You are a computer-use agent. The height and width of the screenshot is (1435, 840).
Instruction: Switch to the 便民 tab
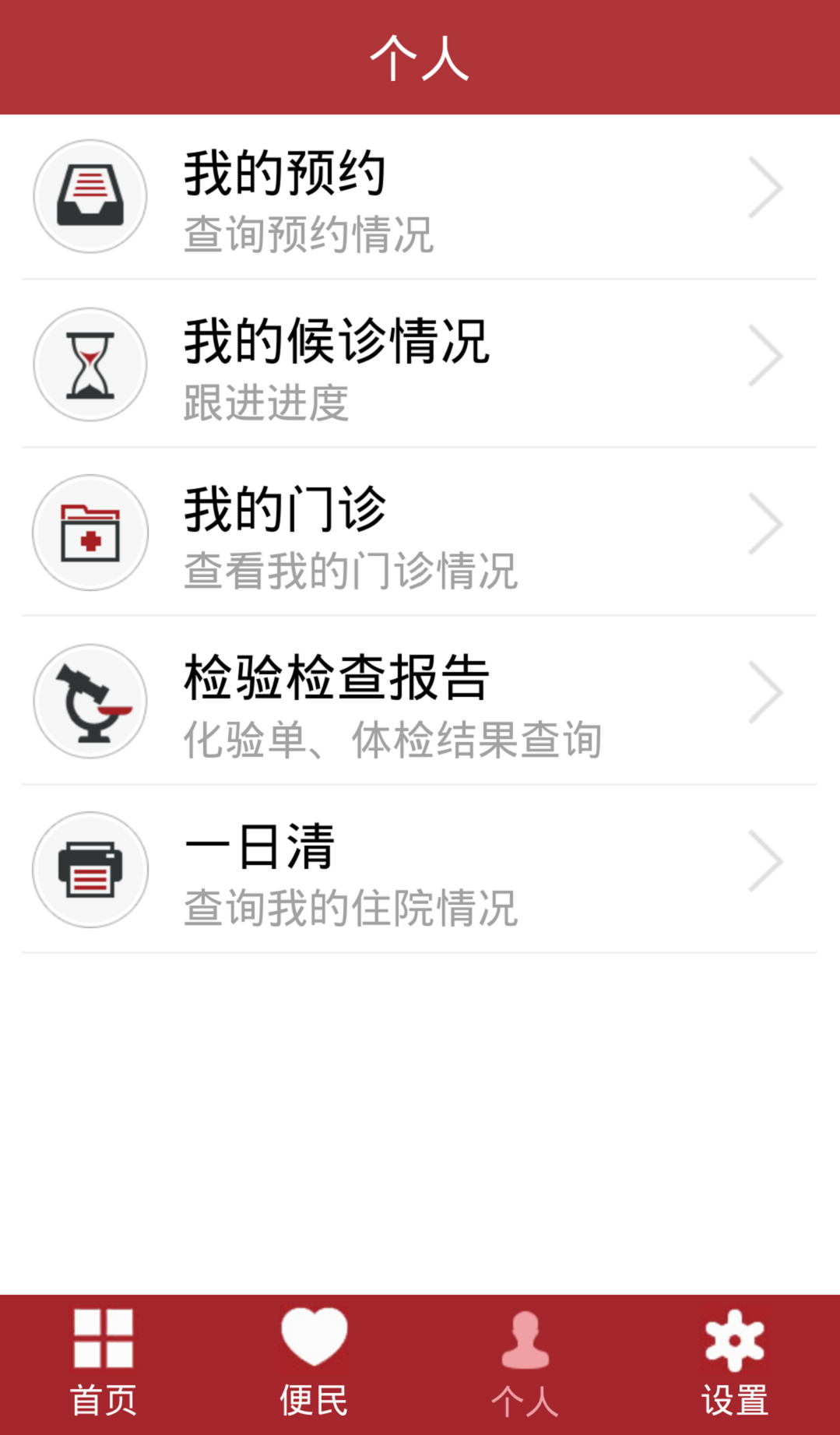click(x=313, y=1363)
